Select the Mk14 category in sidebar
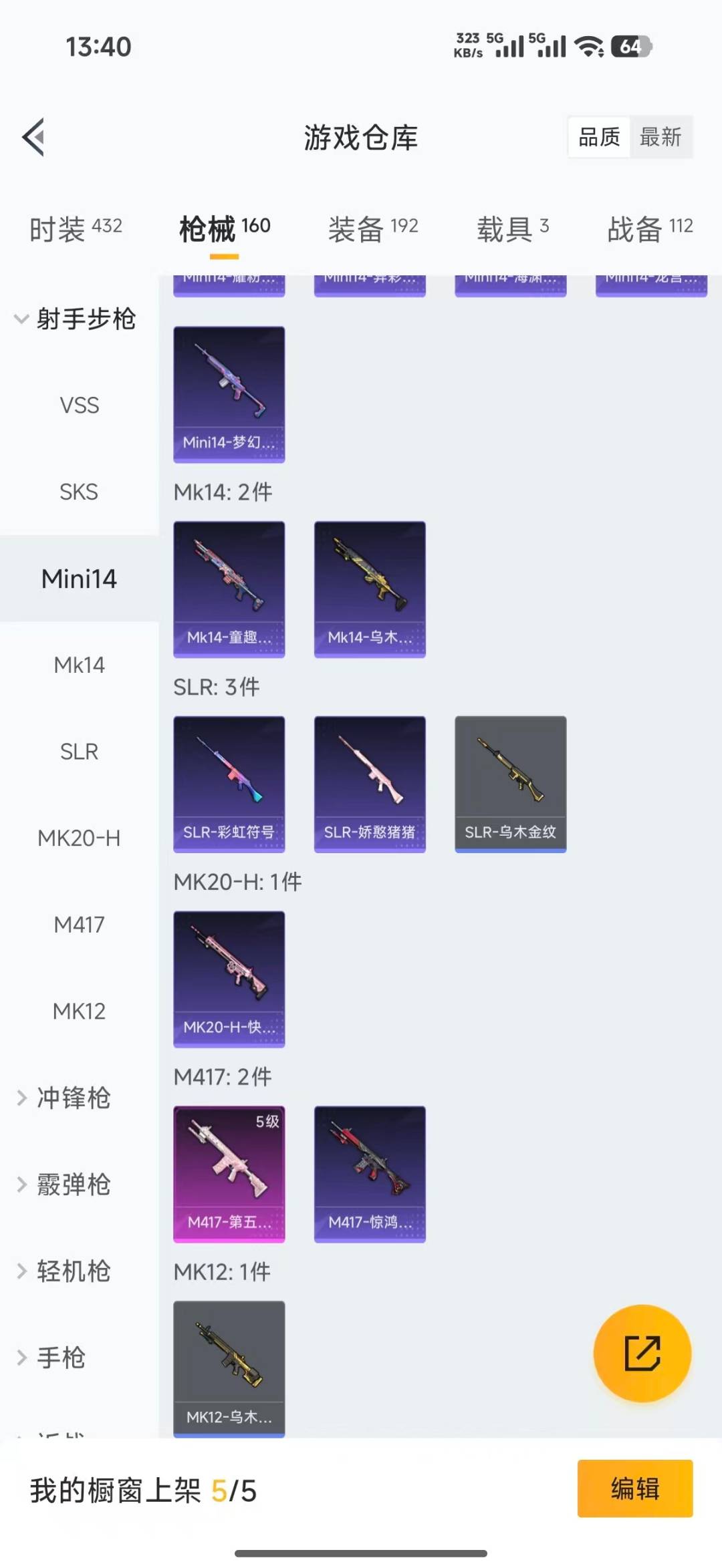 point(79,665)
